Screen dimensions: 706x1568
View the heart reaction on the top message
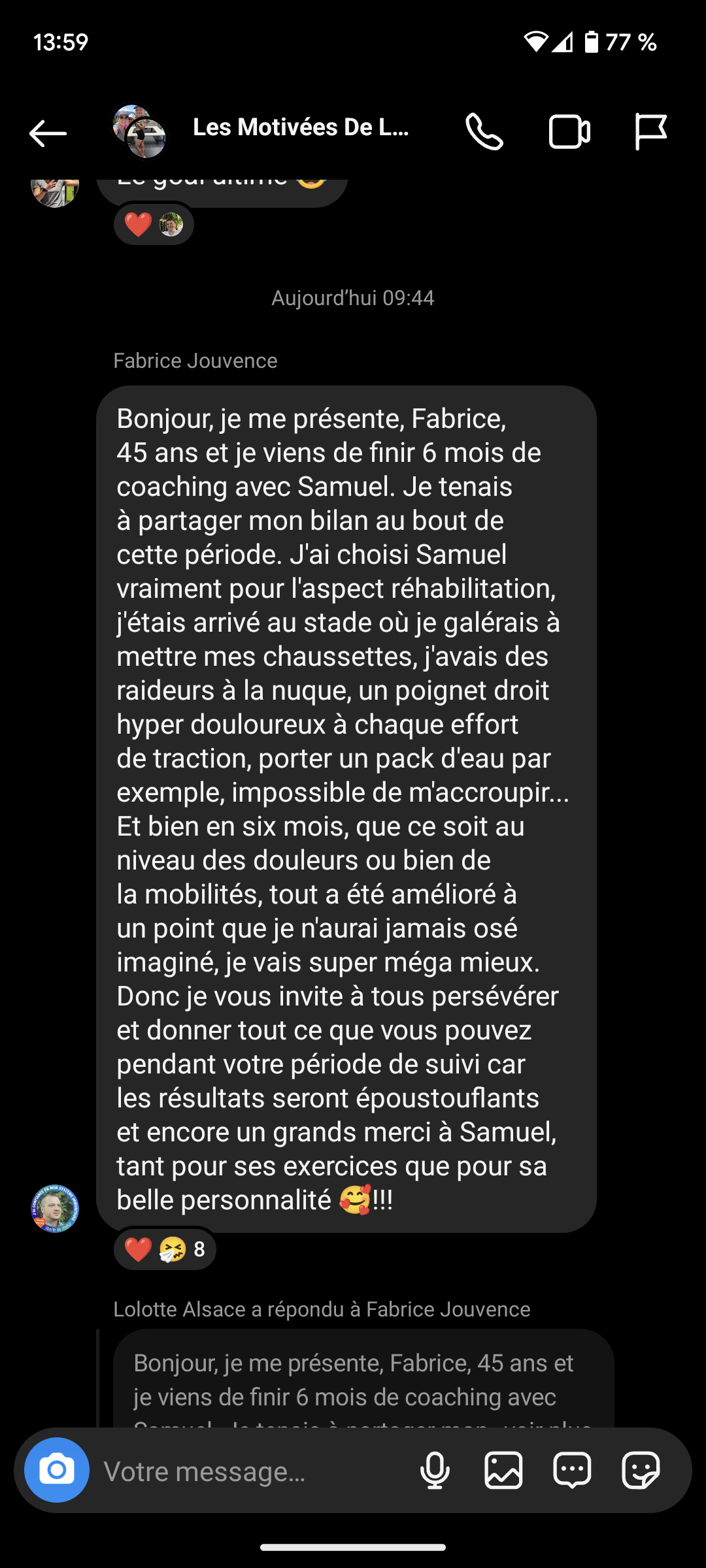pyautogui.click(x=154, y=225)
